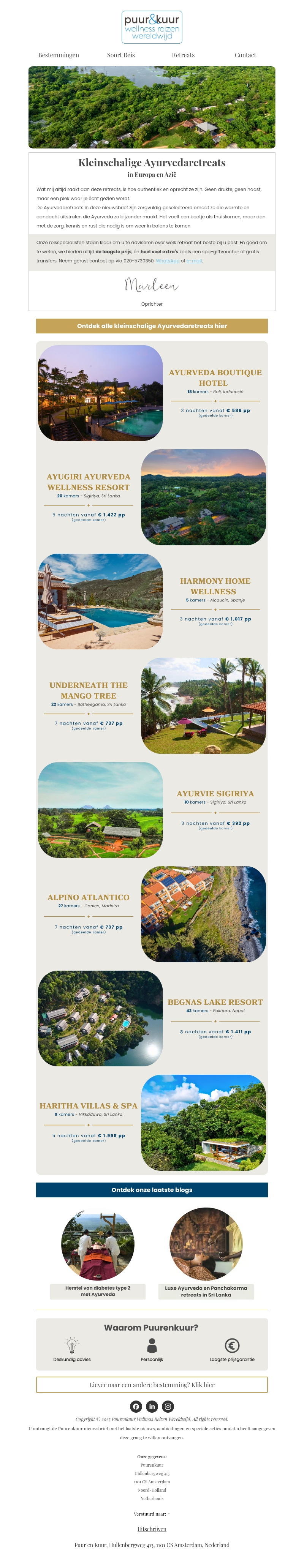Read blog Herstel van diabetes type 2

click(98, 1291)
